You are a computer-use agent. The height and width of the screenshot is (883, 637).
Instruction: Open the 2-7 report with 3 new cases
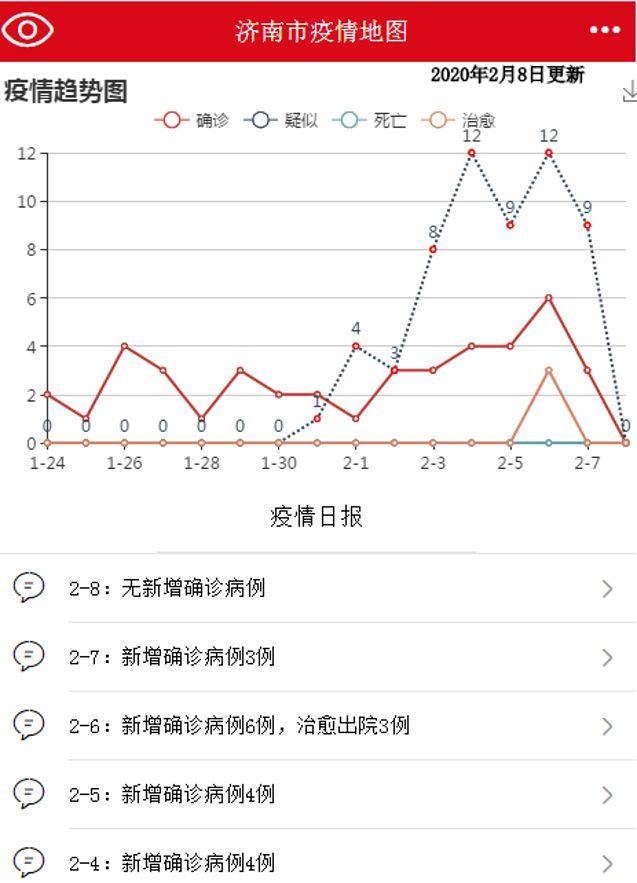coord(318,657)
